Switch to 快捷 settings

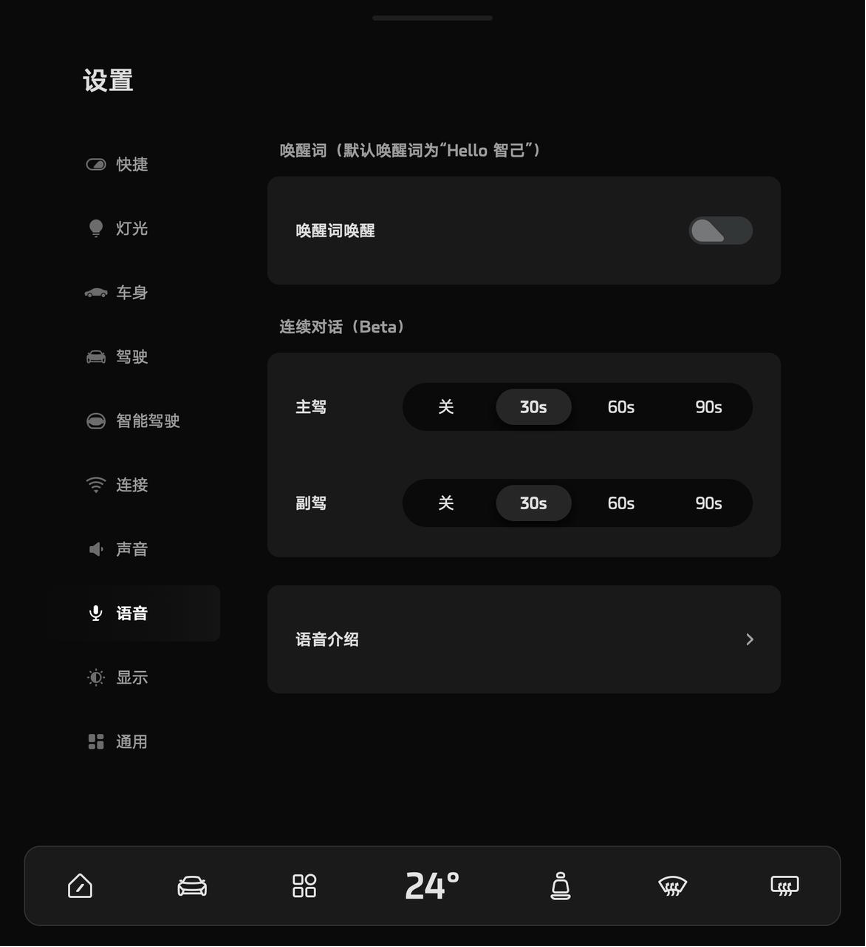(x=131, y=164)
